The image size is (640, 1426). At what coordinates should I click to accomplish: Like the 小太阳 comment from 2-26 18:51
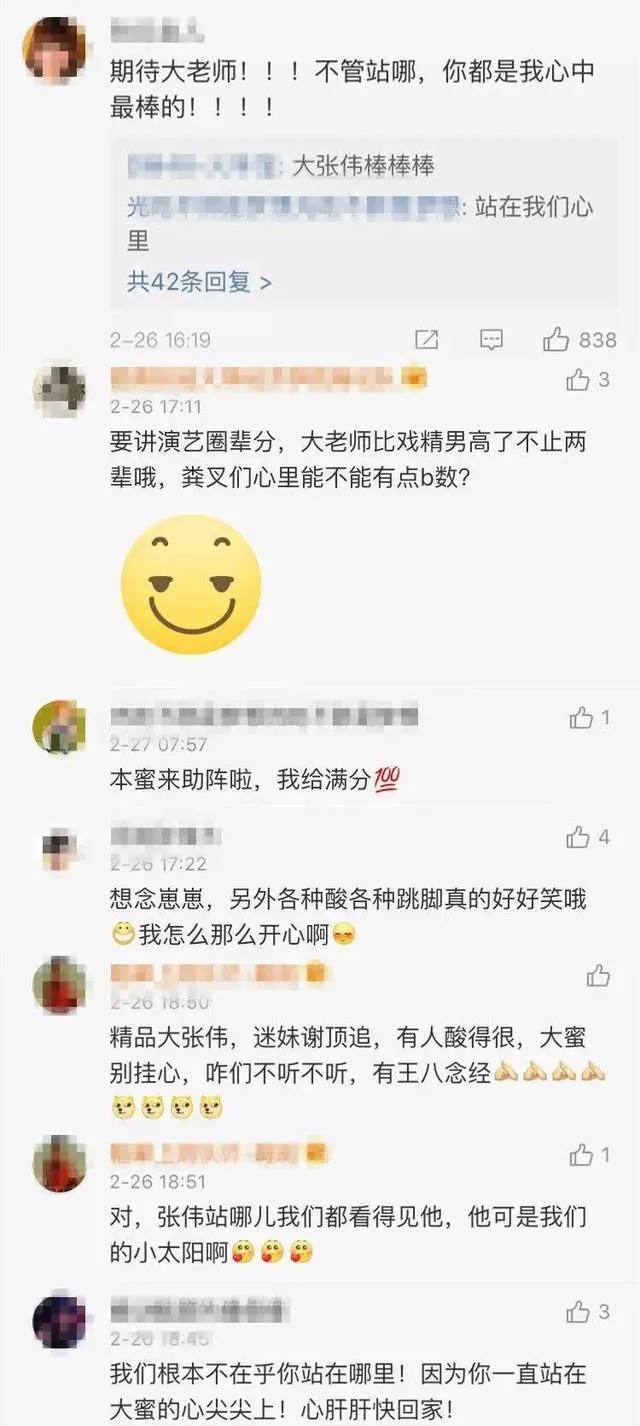click(x=581, y=1156)
